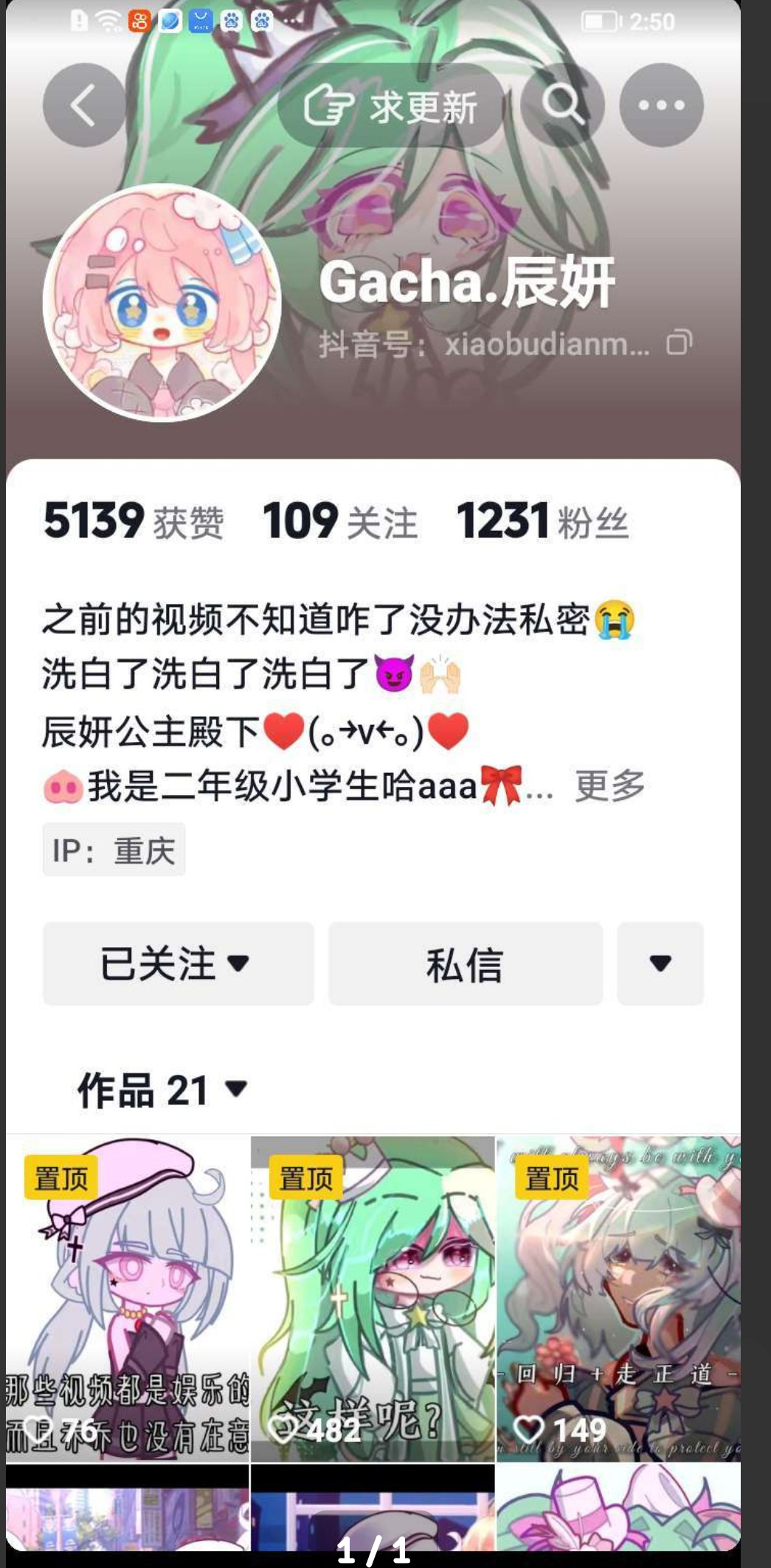Go back from this profile
Viewport: 771px width, 1568px height.
(x=84, y=106)
